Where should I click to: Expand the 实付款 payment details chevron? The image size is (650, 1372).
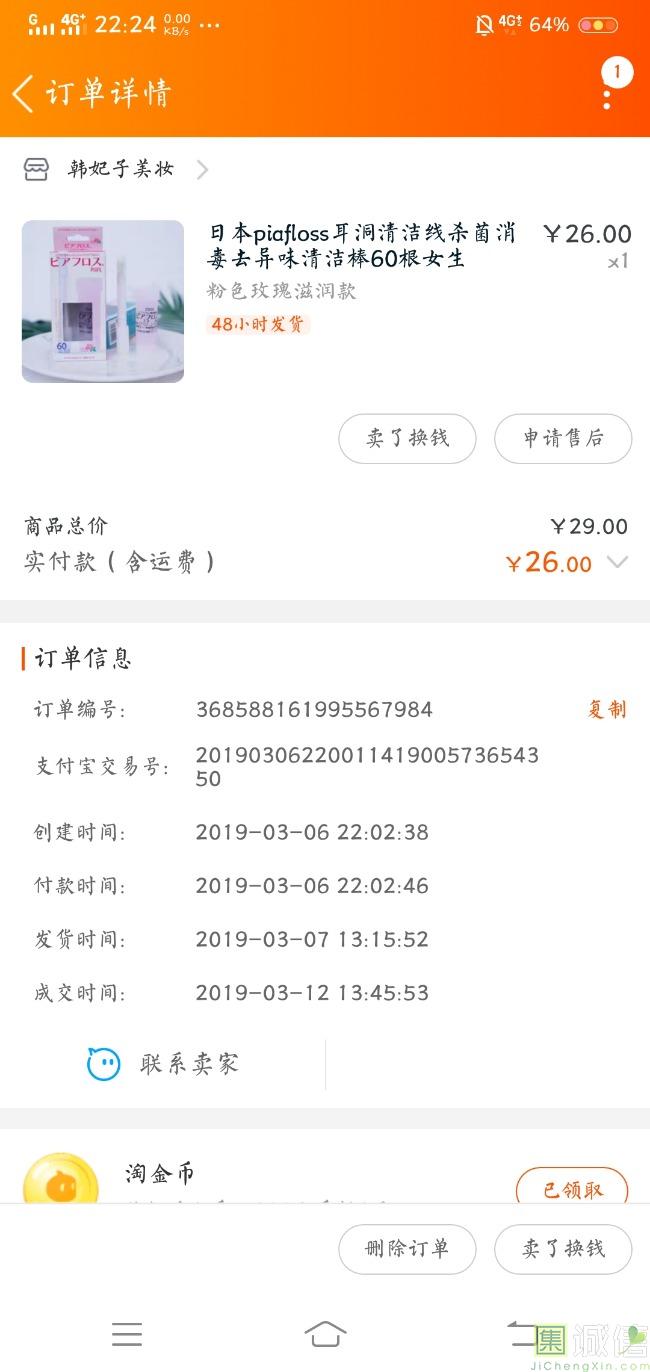(618, 562)
